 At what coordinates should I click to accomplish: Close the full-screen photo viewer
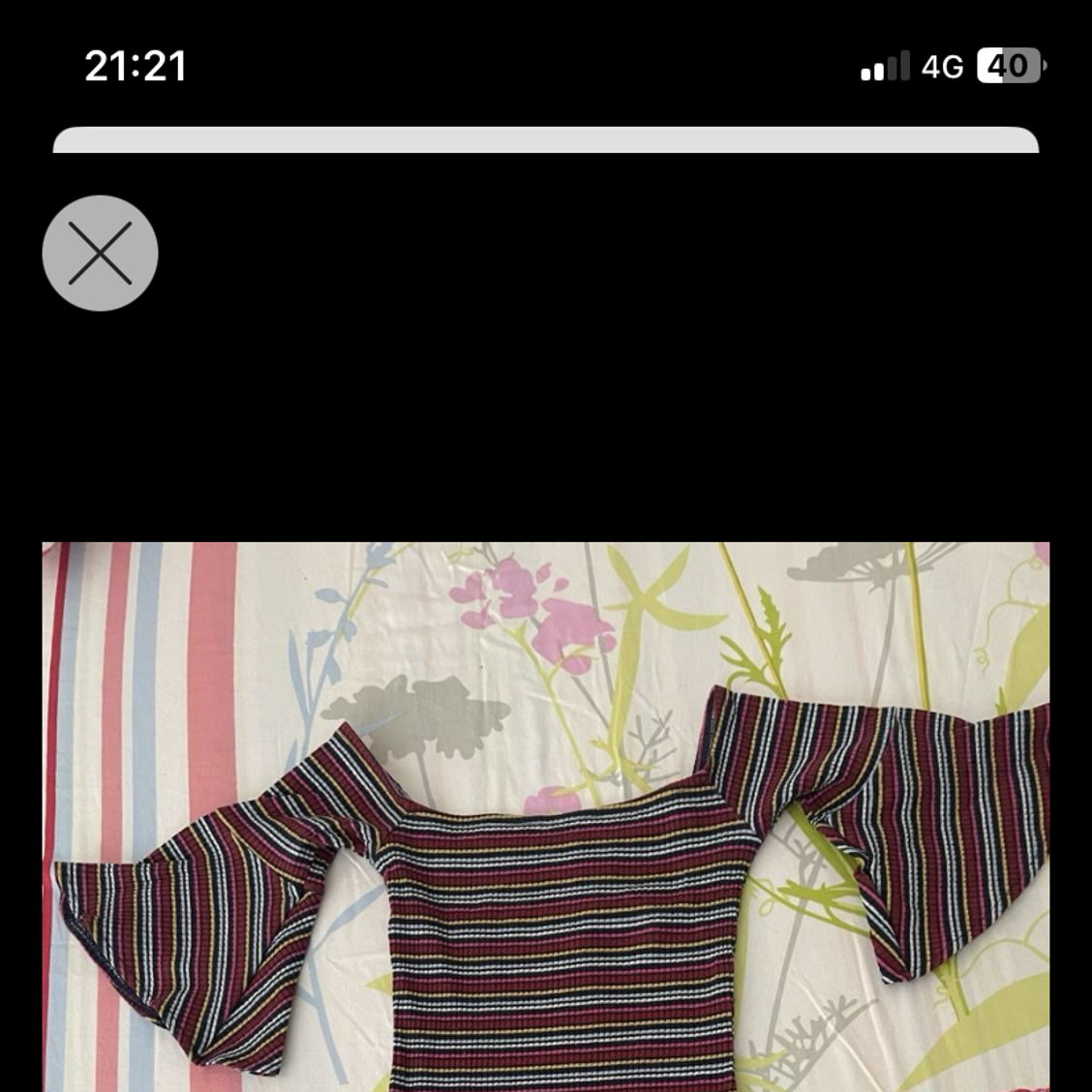pos(100,254)
